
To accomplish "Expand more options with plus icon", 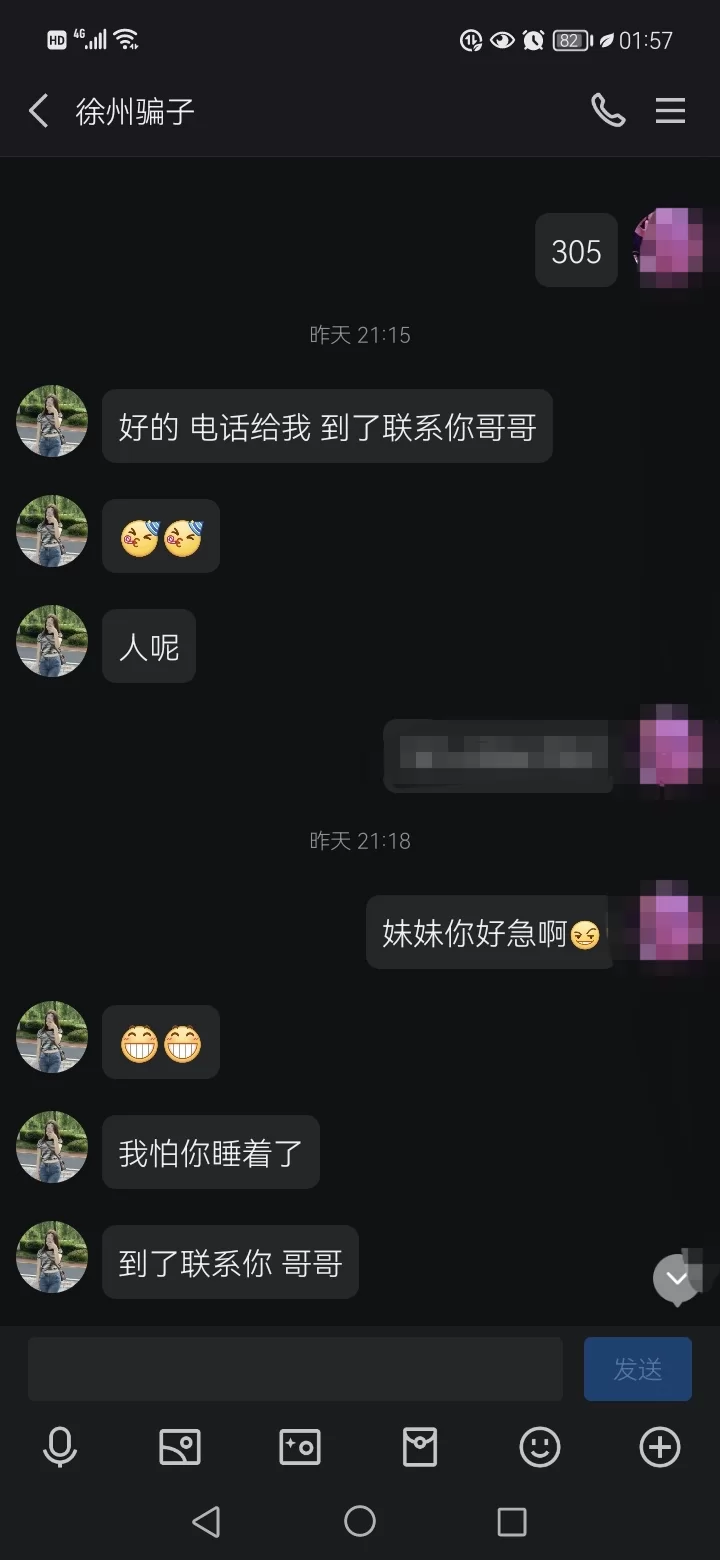I will 660,1447.
